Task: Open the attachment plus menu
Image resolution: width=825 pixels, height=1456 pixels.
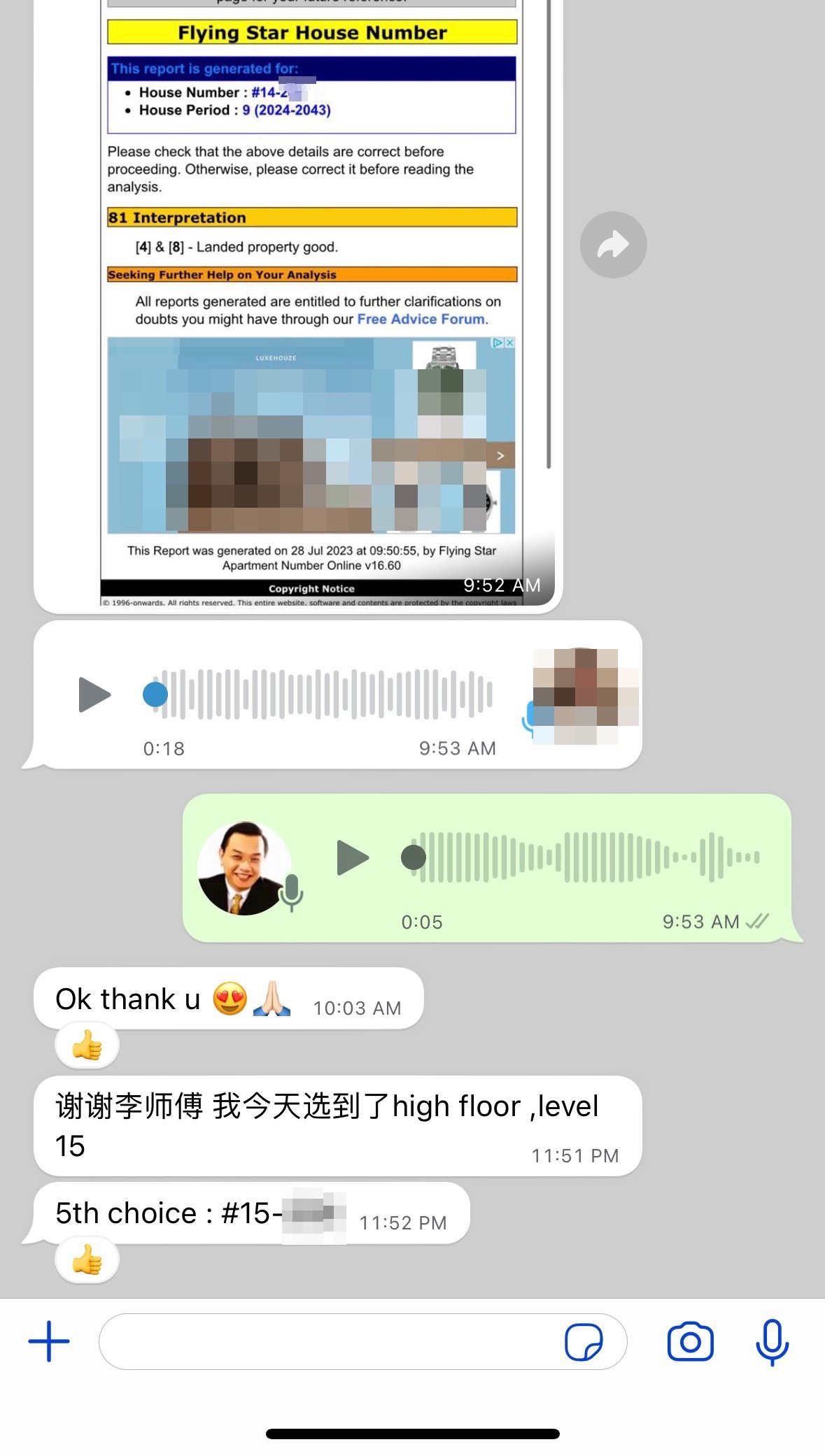Action: coord(49,1341)
